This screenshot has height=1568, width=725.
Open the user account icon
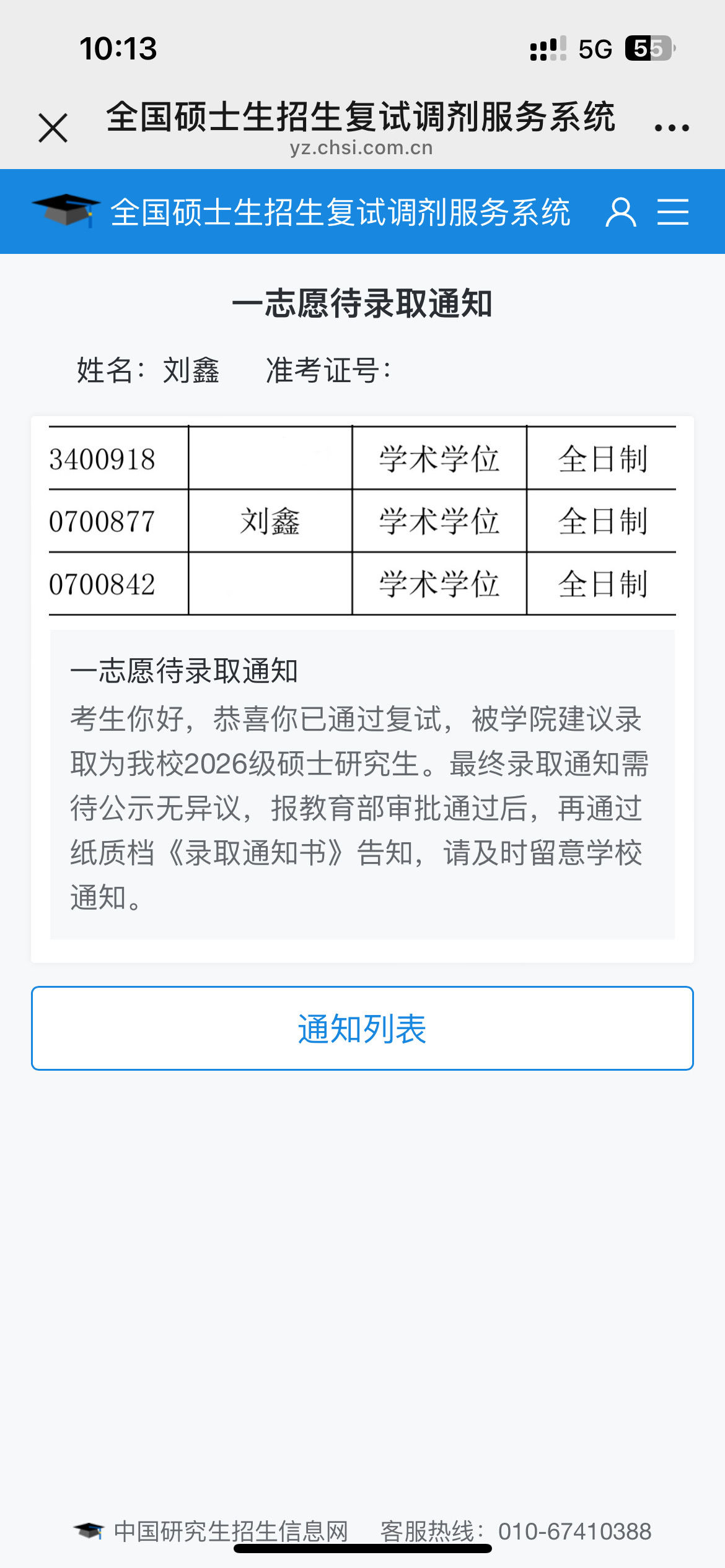click(x=620, y=212)
